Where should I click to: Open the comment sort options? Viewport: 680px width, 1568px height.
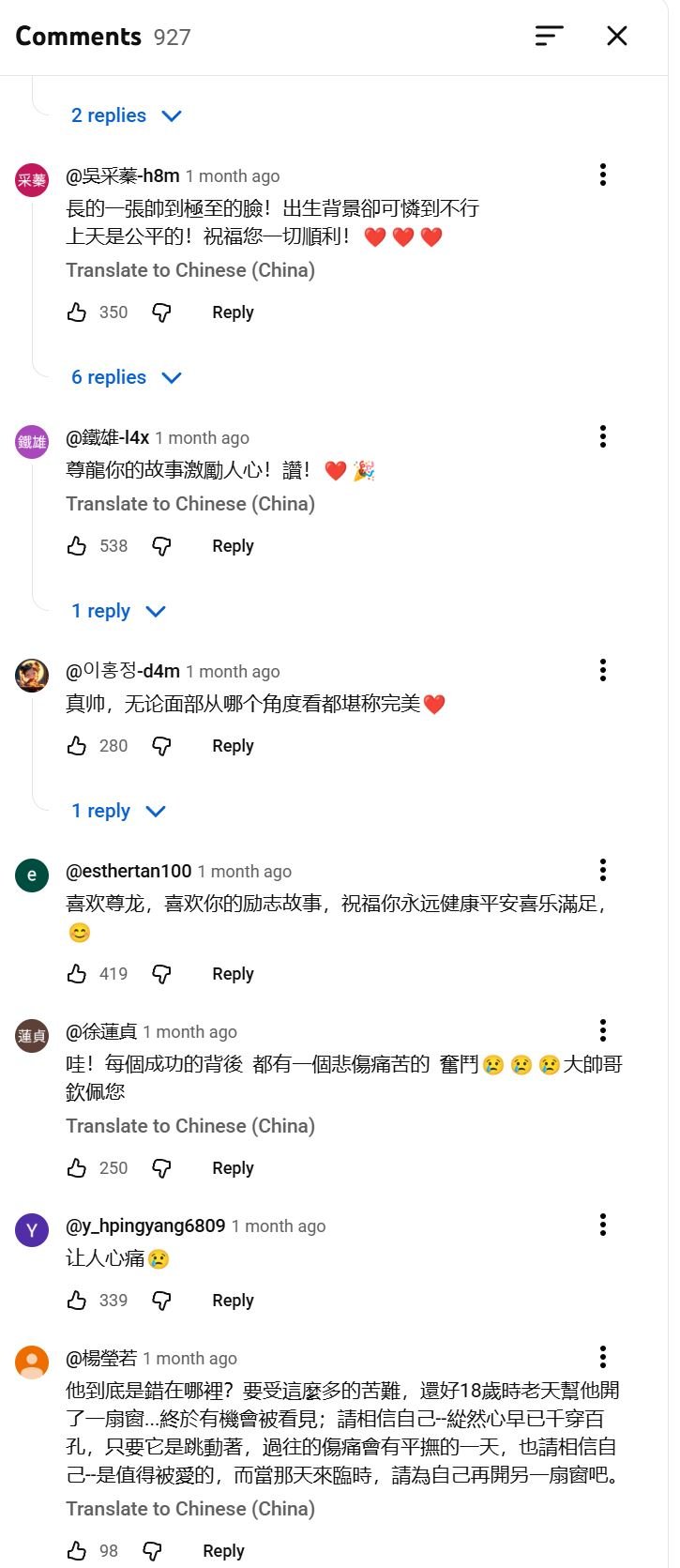[x=549, y=36]
